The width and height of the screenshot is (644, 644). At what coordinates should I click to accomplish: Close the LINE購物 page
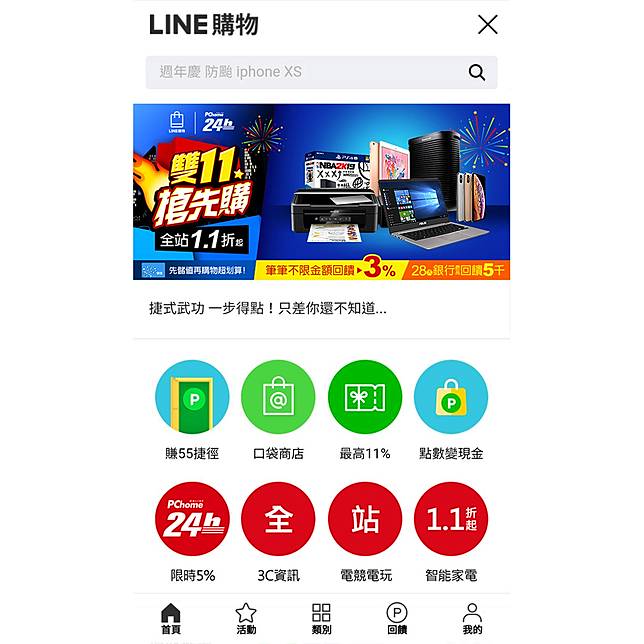coord(487,25)
